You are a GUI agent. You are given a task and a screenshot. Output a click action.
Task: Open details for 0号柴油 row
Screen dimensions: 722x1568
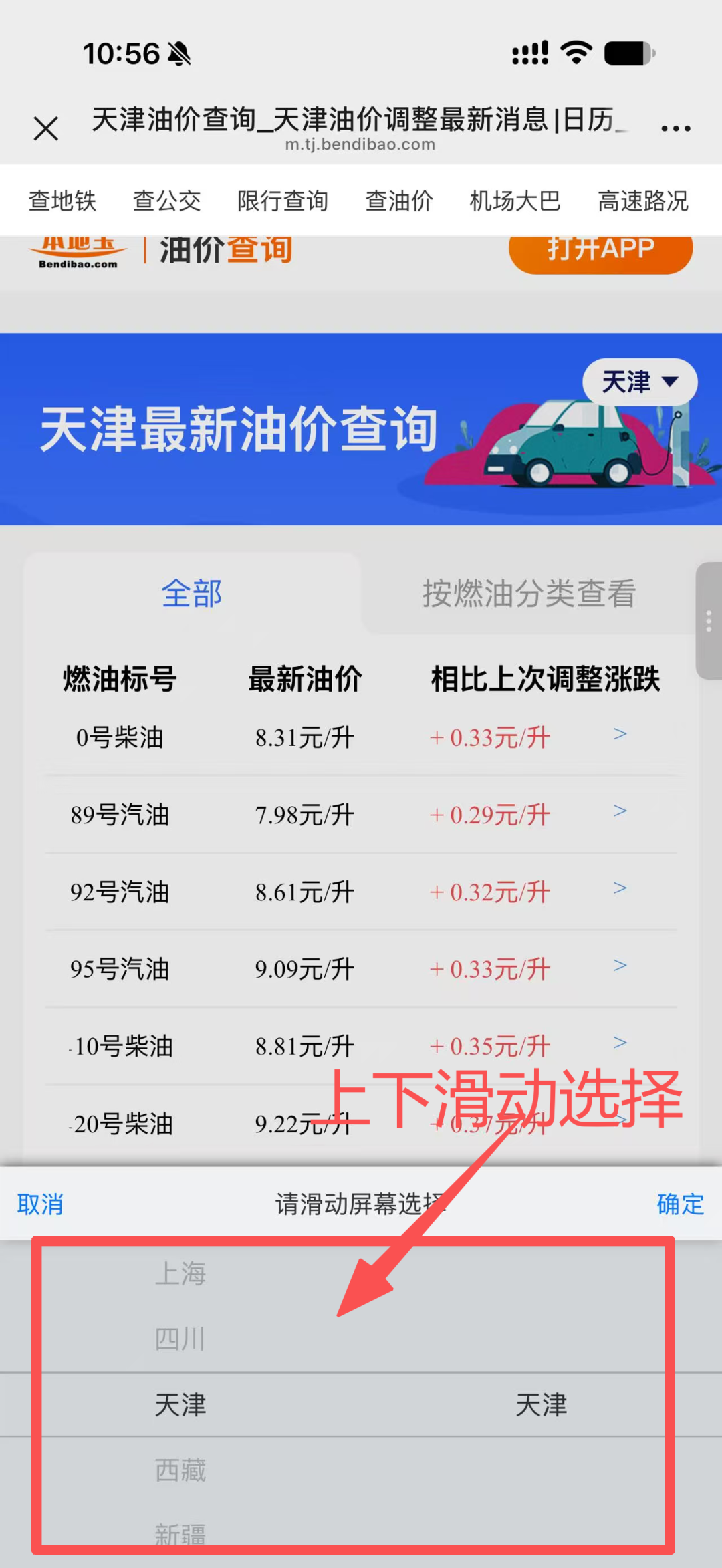(361, 737)
